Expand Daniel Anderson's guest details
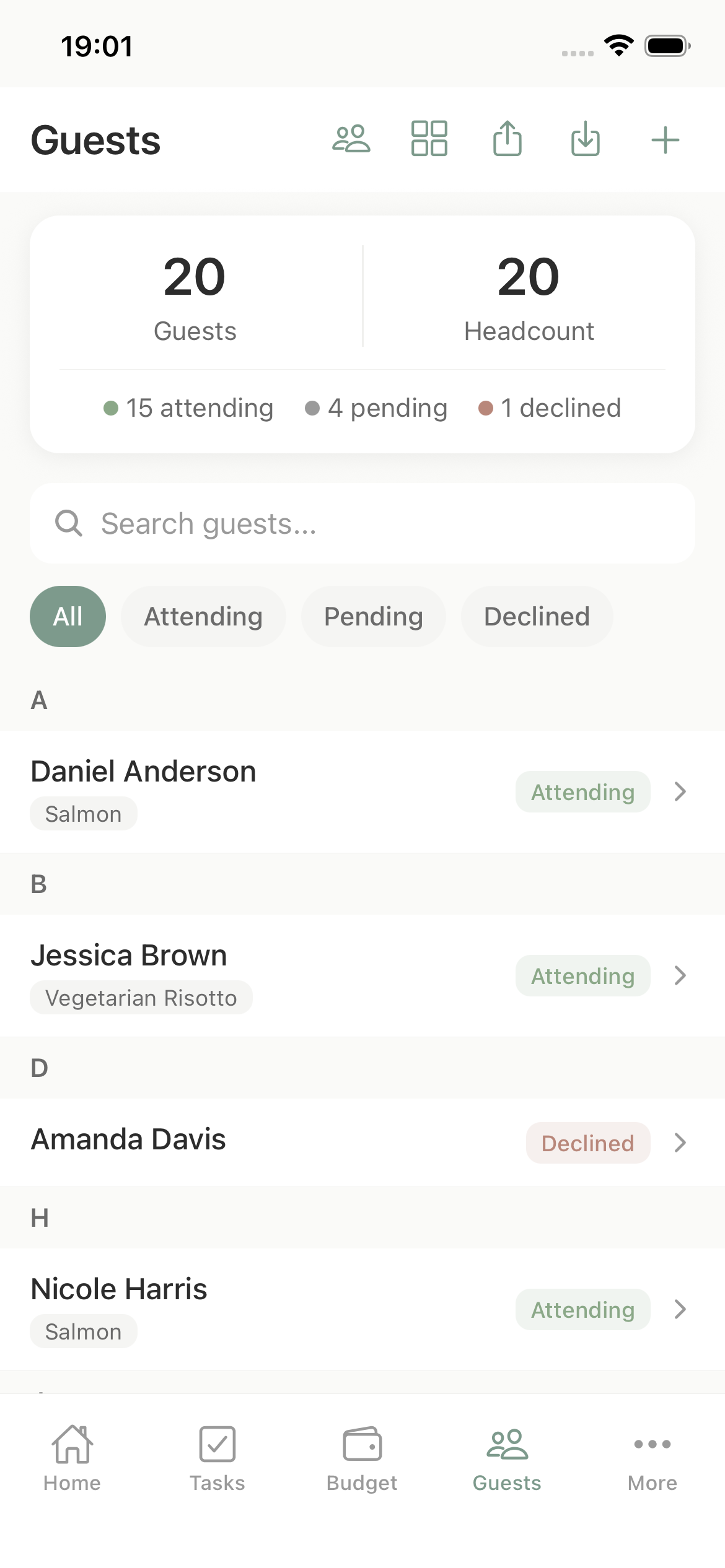This screenshot has height=1568, width=725. click(680, 791)
